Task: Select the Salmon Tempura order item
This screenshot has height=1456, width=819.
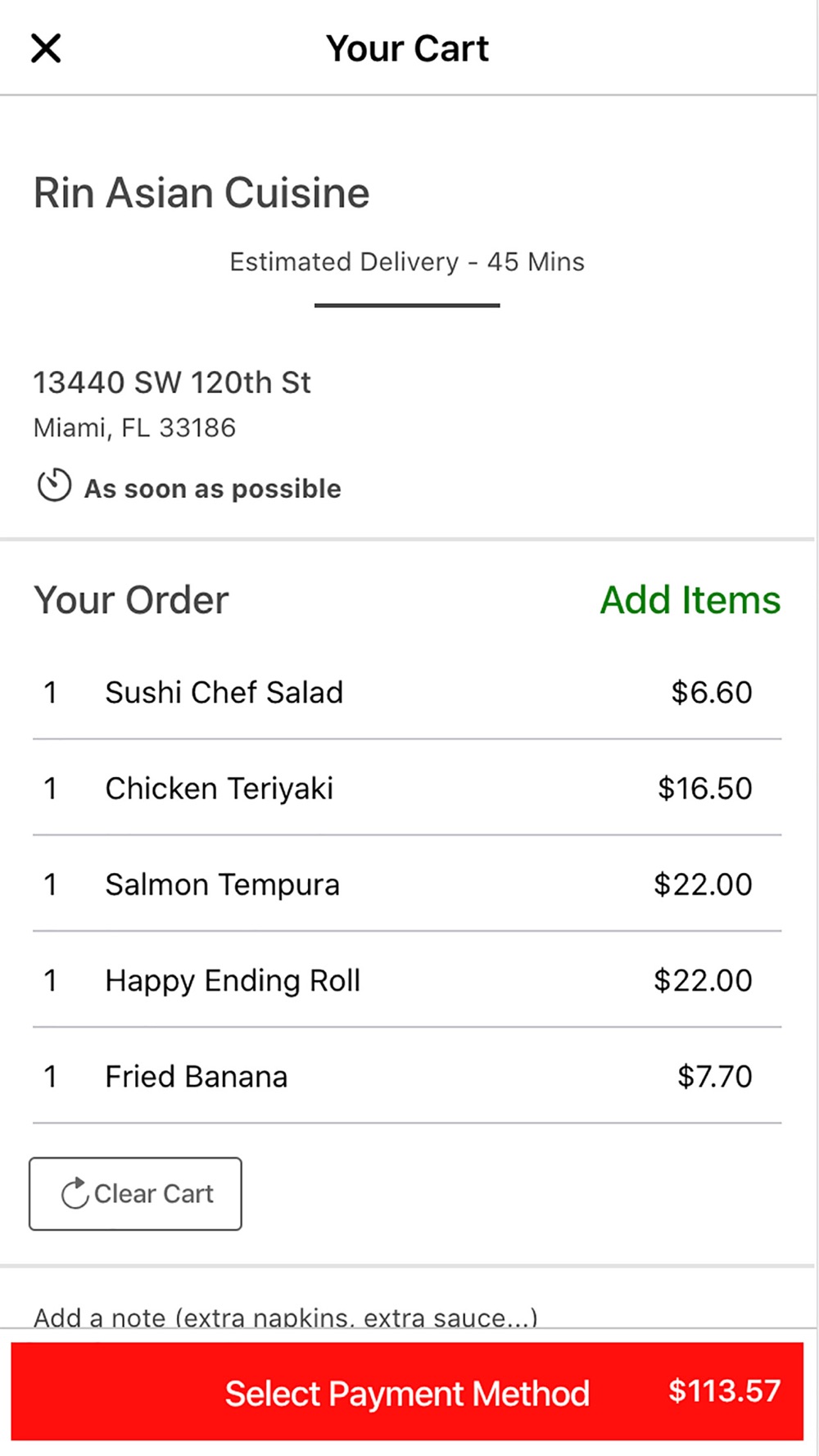Action: [x=407, y=884]
